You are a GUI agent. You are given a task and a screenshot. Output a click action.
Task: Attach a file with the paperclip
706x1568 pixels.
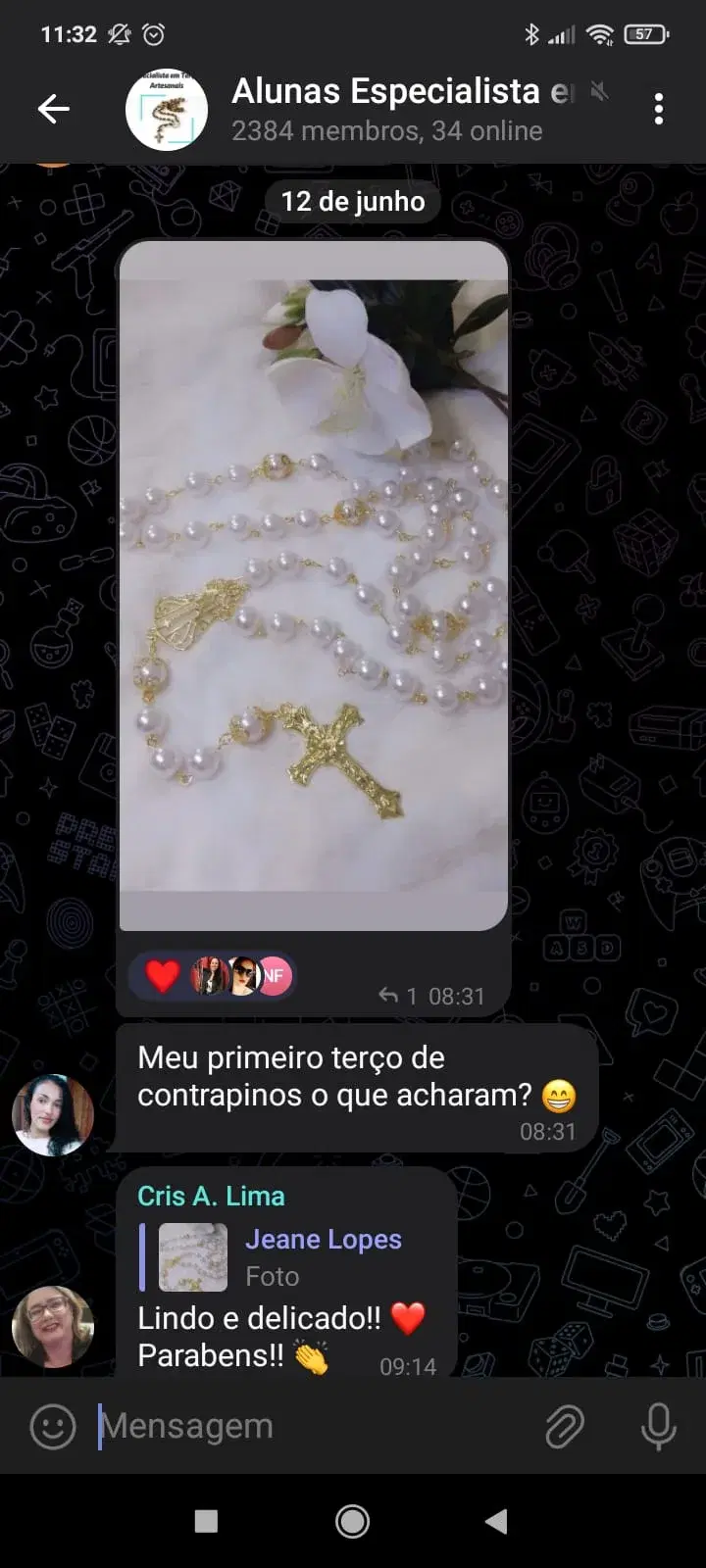[565, 1427]
